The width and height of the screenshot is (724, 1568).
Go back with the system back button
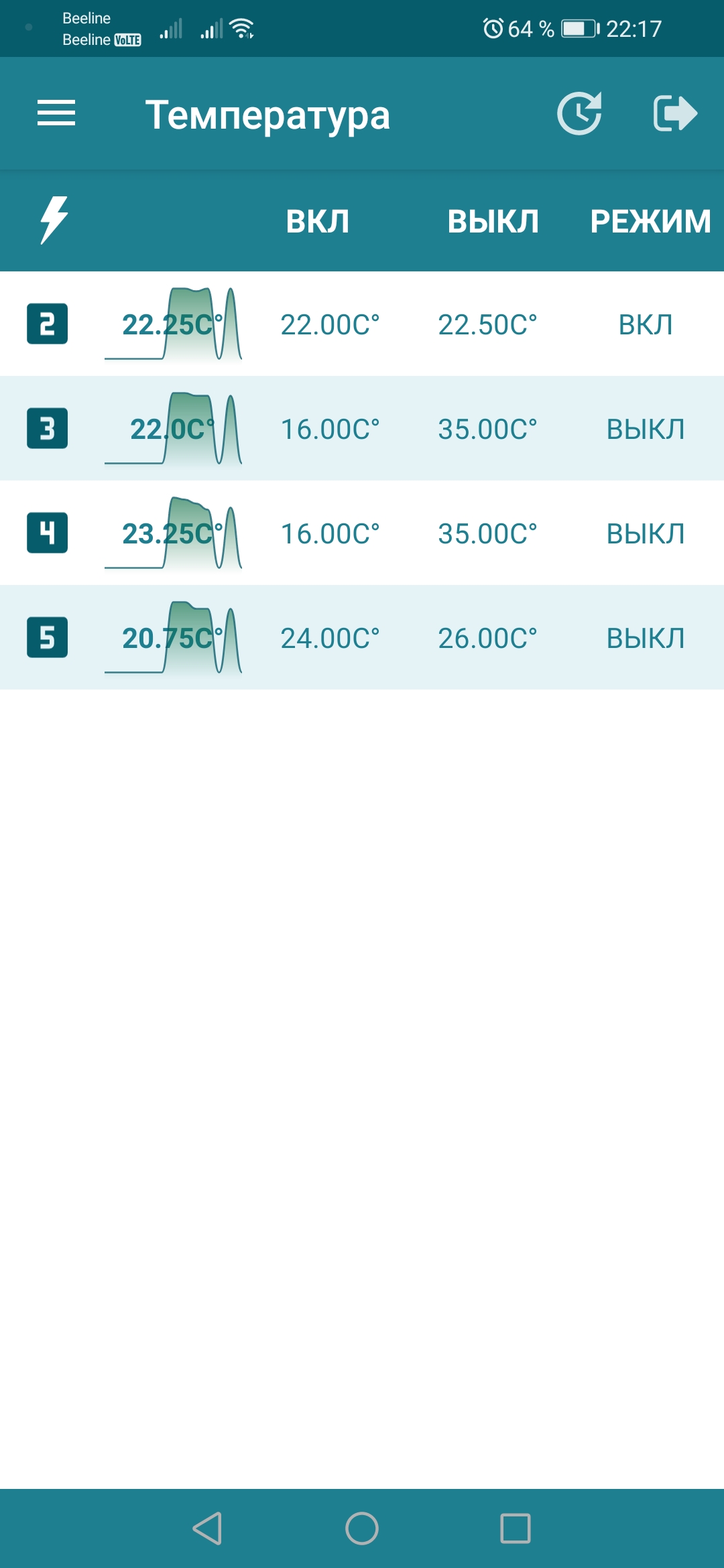[207, 1528]
